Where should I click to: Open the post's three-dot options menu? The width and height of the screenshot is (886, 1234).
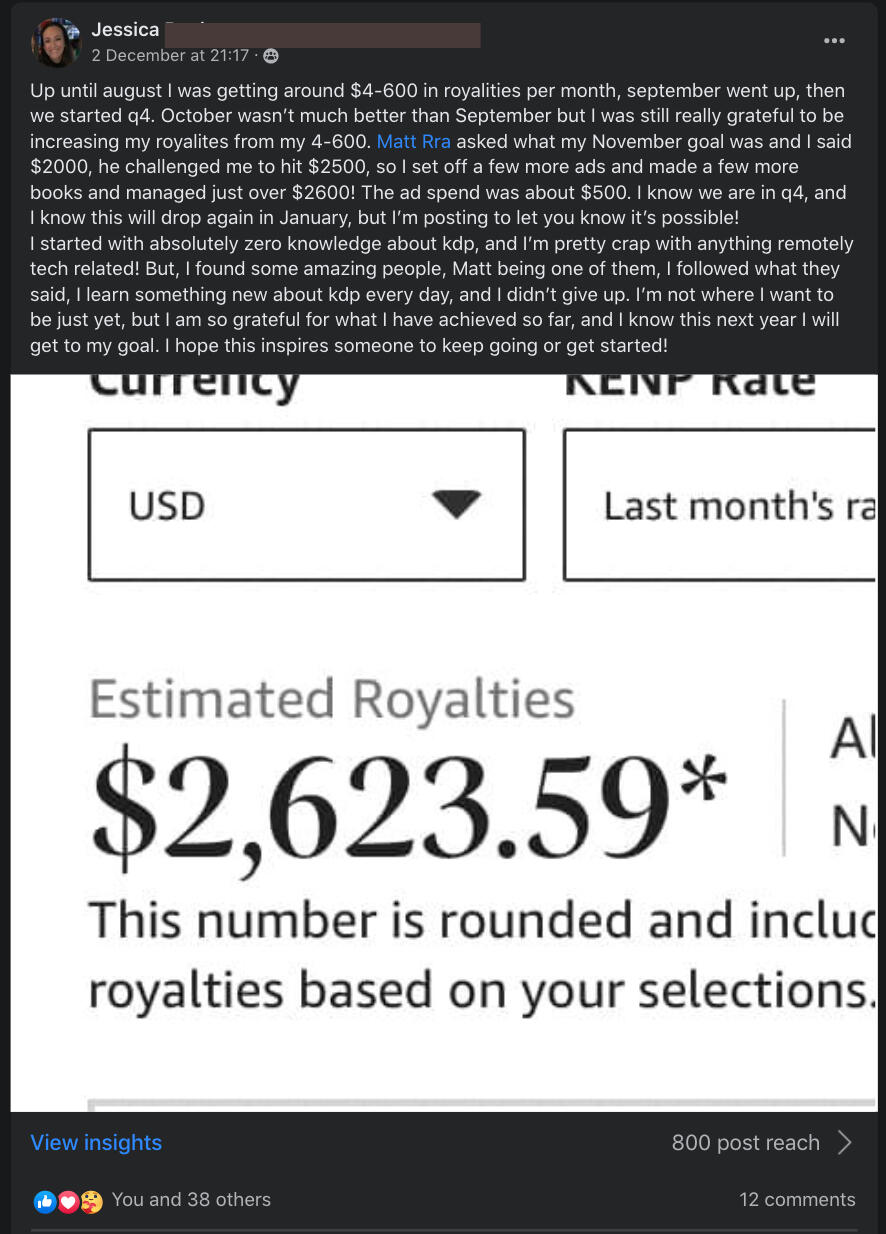[x=834, y=41]
